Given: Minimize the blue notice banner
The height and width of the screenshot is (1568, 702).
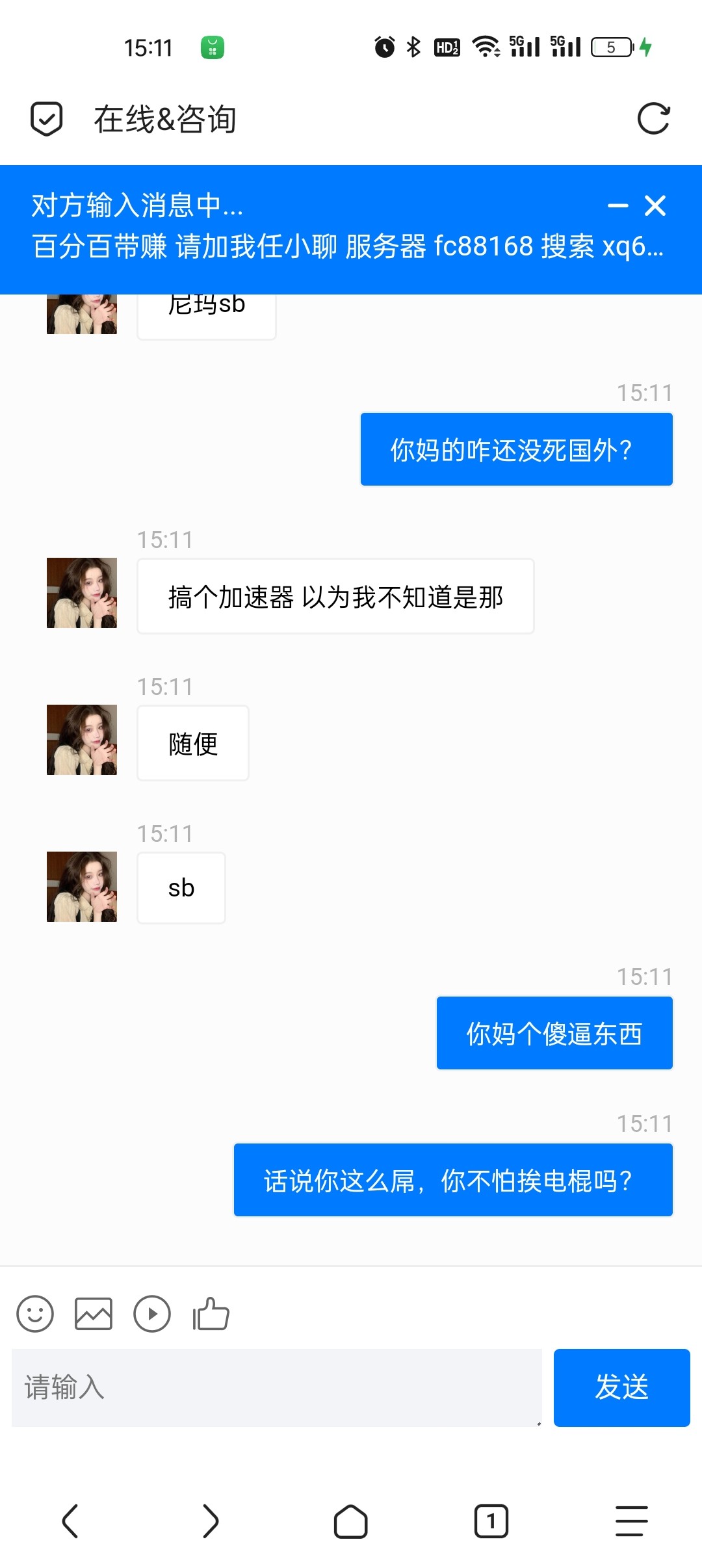Looking at the screenshot, I should 617,206.
